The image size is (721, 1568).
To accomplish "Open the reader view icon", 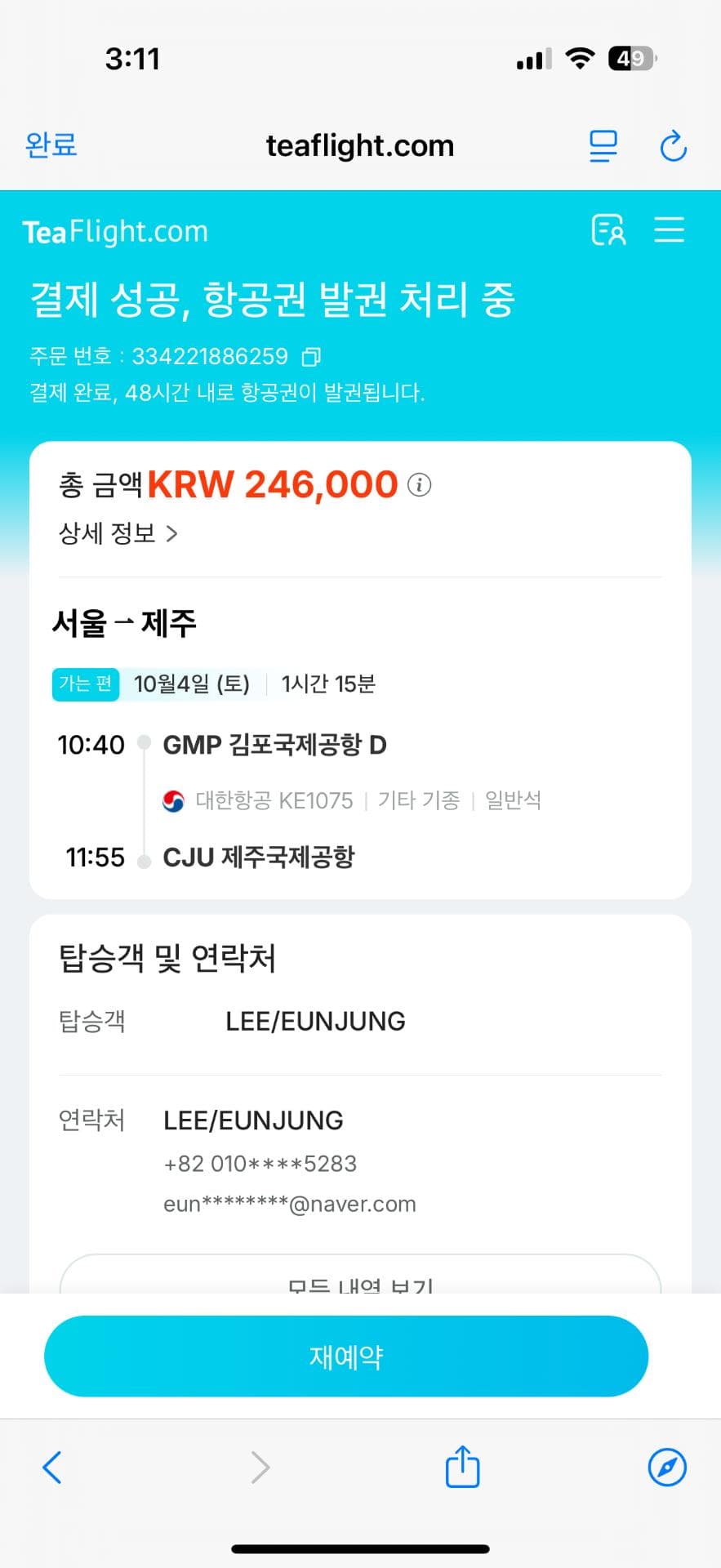I will click(x=603, y=146).
